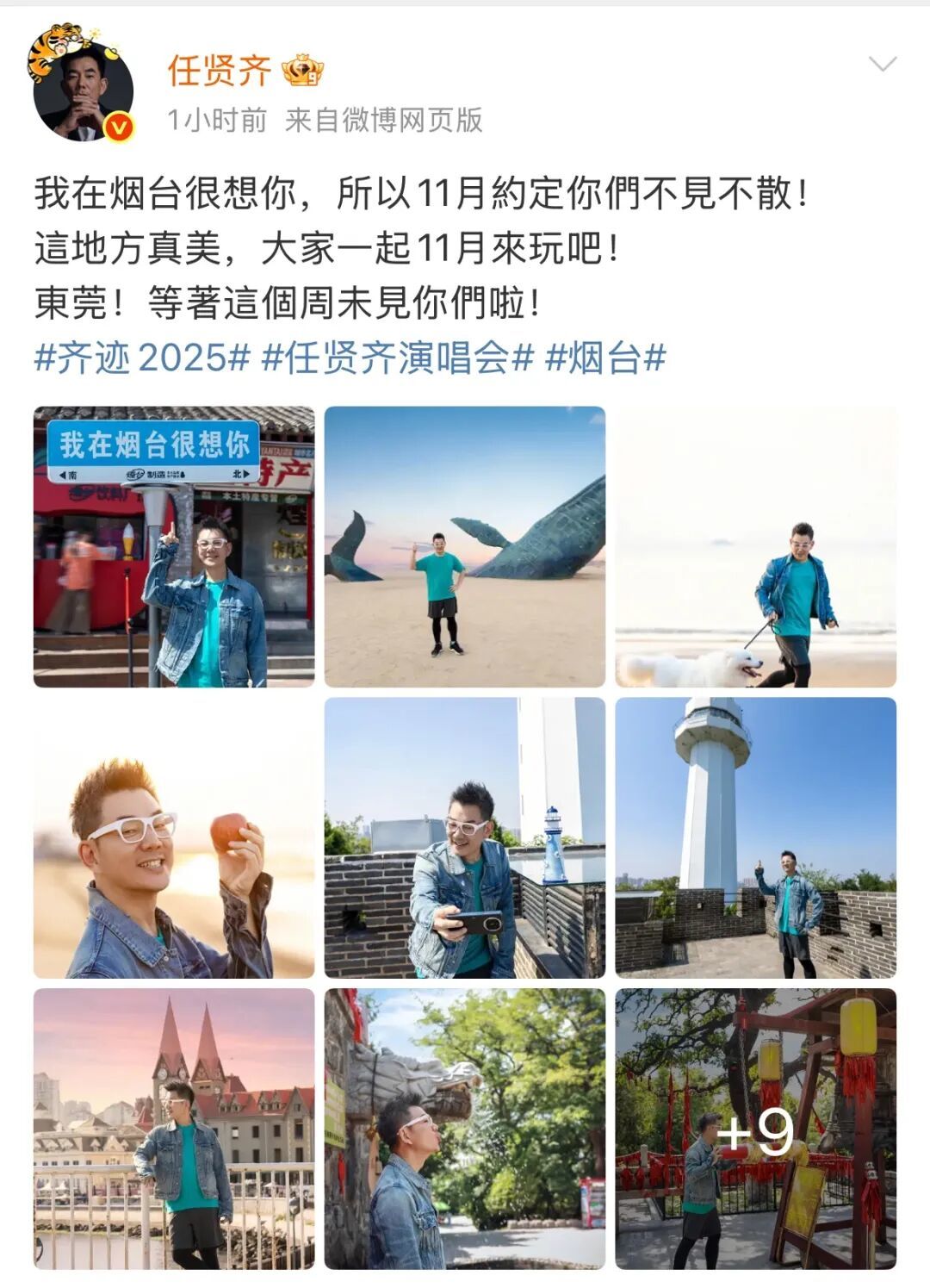Screen dimensions: 930x1288
Task: Open the #齐迹 2025# hashtag
Action: click(x=142, y=358)
